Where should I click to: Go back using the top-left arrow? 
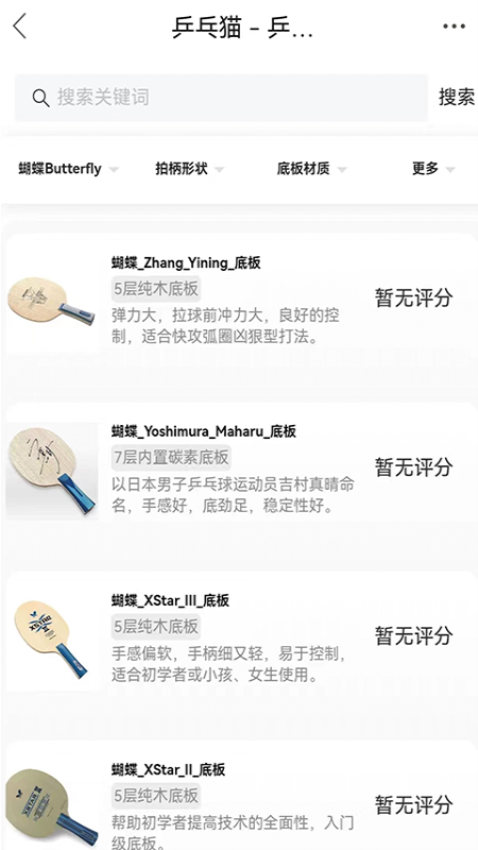click(20, 26)
